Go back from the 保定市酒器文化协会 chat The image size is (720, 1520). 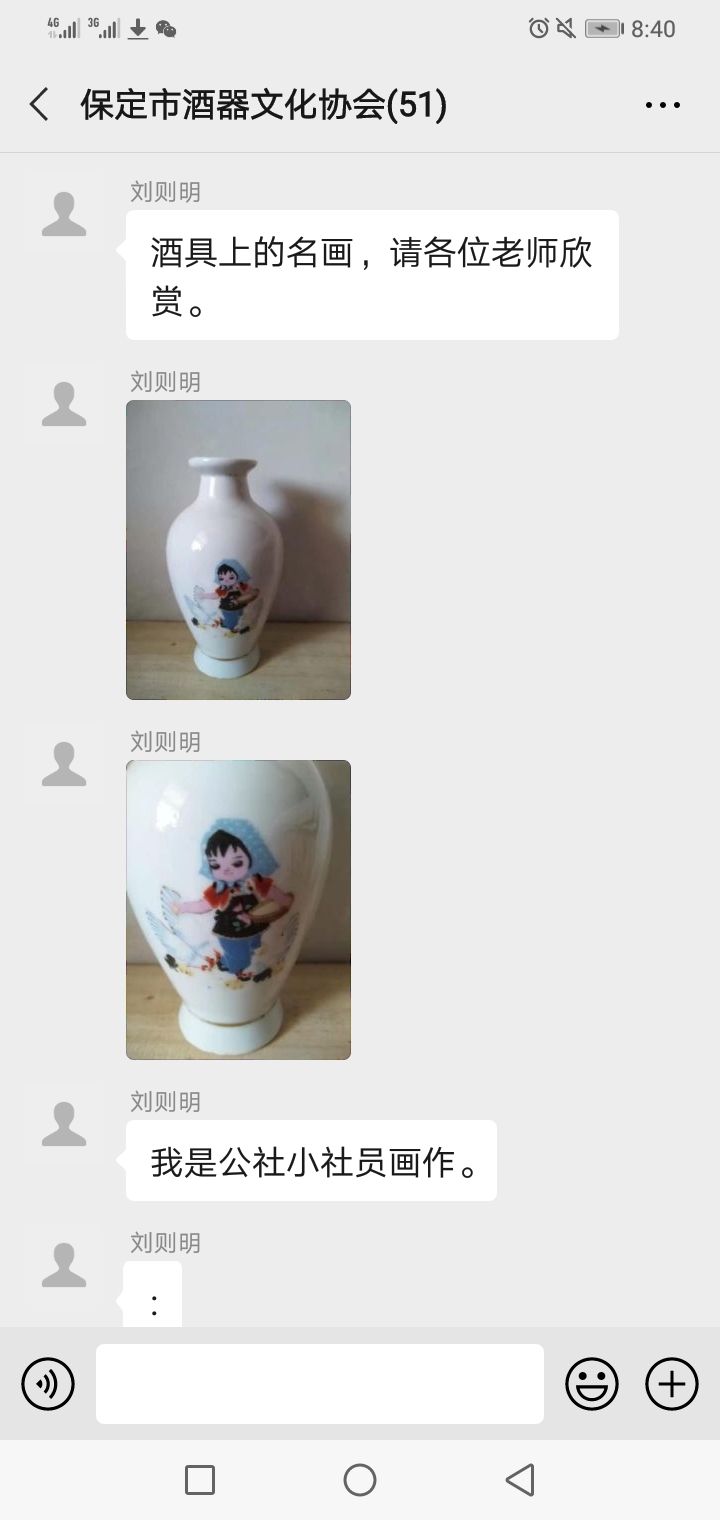coord(39,105)
